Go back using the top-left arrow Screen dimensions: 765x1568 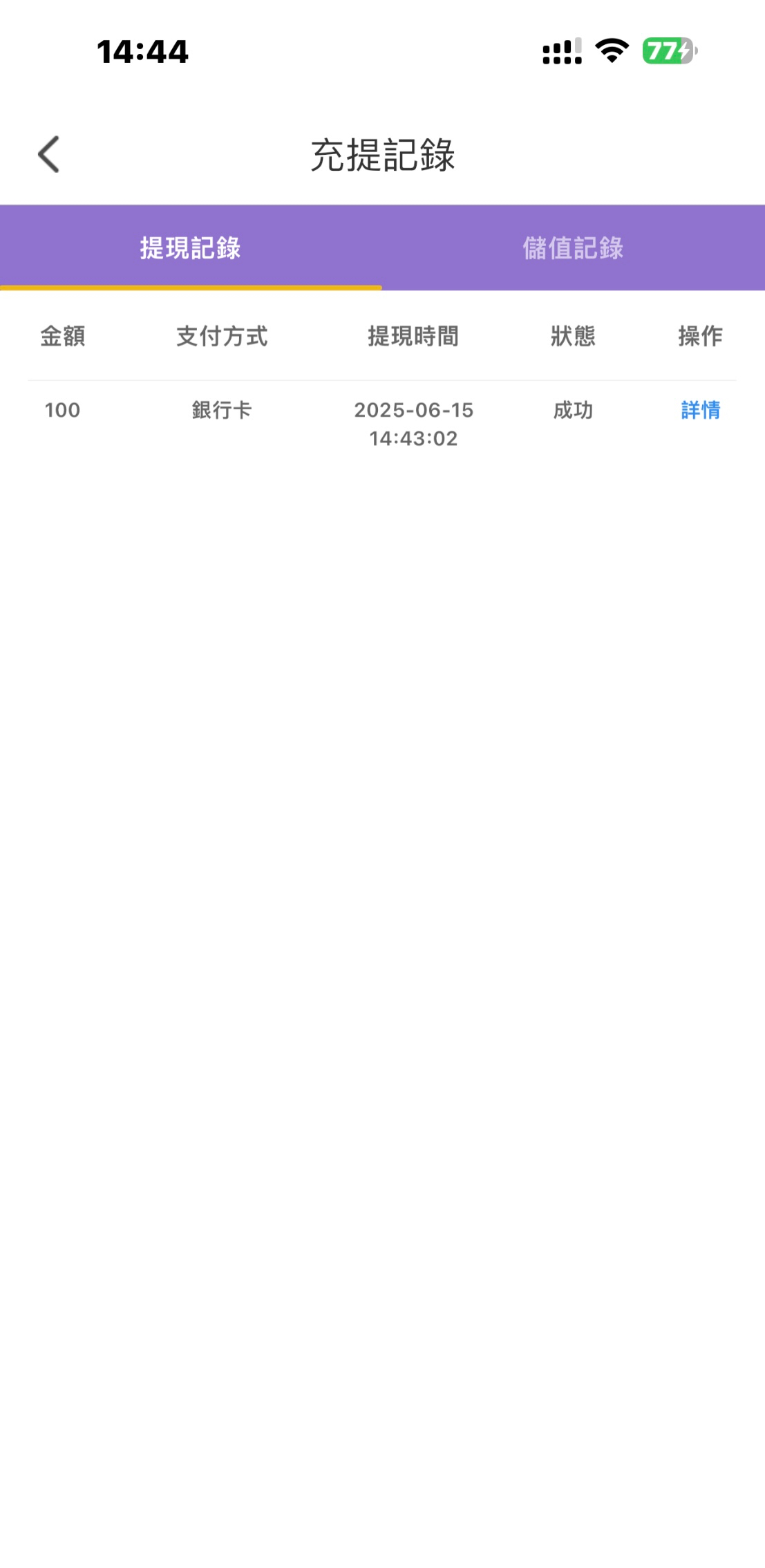coord(49,154)
